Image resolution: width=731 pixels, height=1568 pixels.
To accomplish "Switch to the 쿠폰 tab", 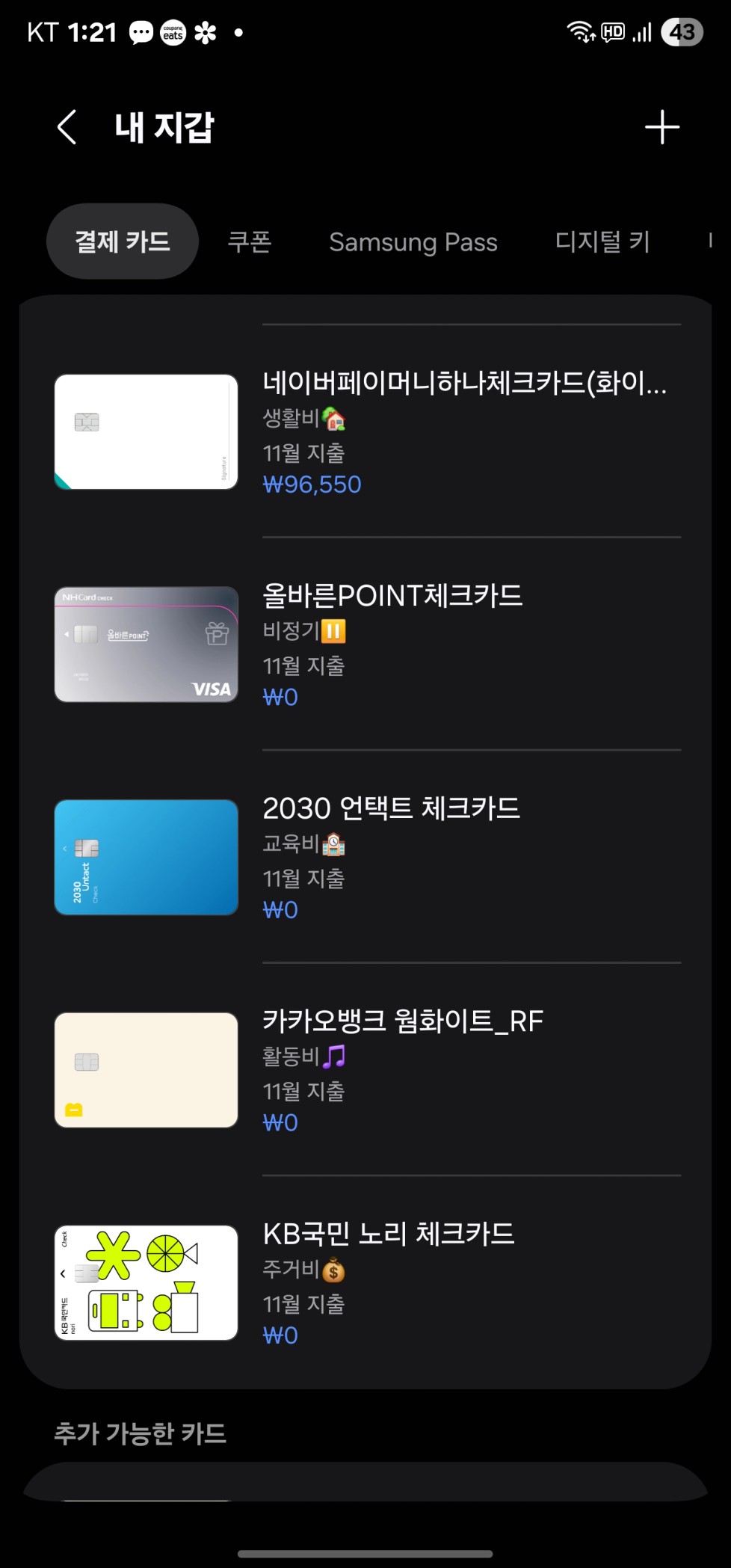I will (x=250, y=242).
